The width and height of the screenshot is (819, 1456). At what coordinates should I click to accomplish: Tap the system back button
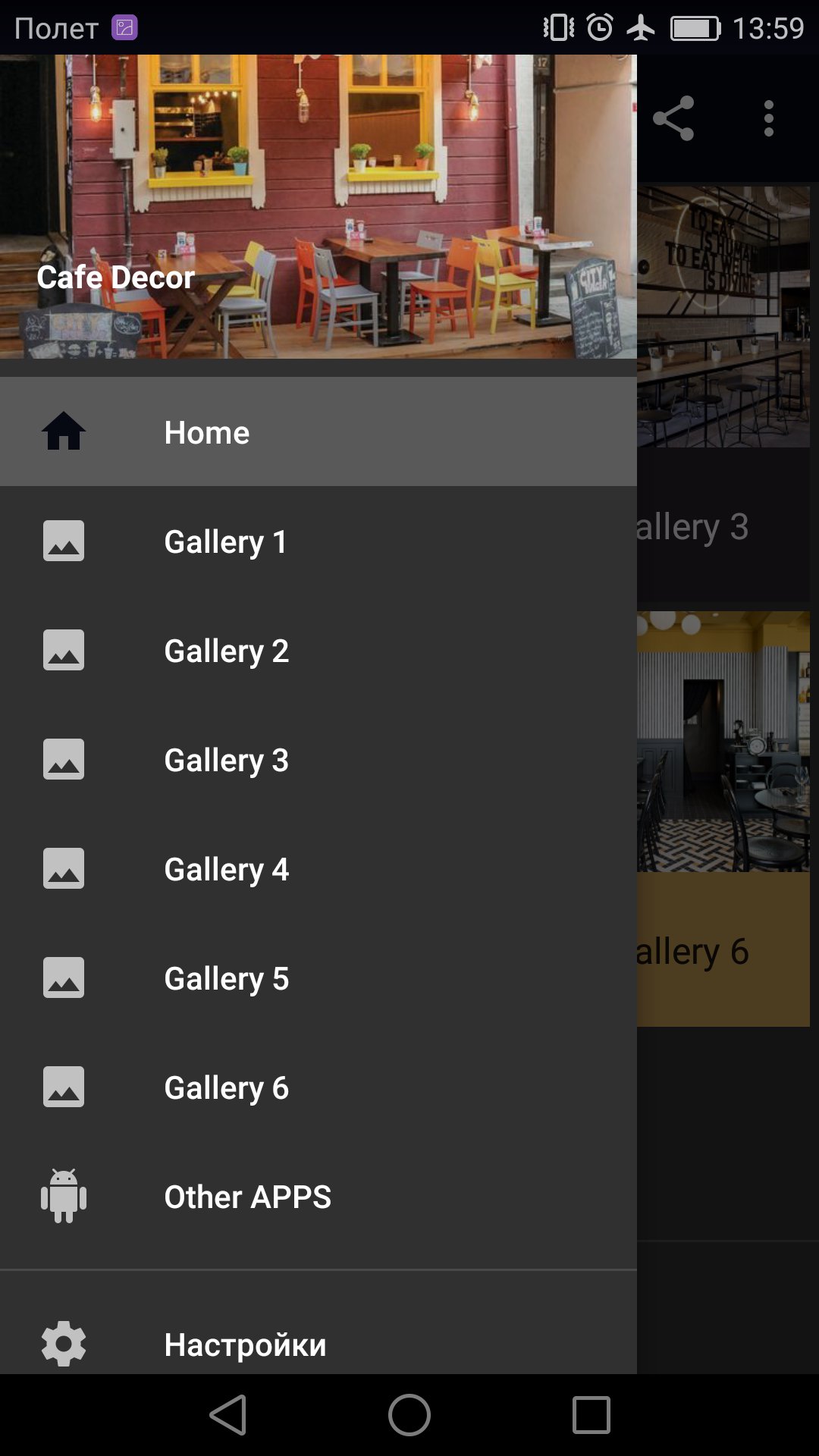(x=227, y=1415)
